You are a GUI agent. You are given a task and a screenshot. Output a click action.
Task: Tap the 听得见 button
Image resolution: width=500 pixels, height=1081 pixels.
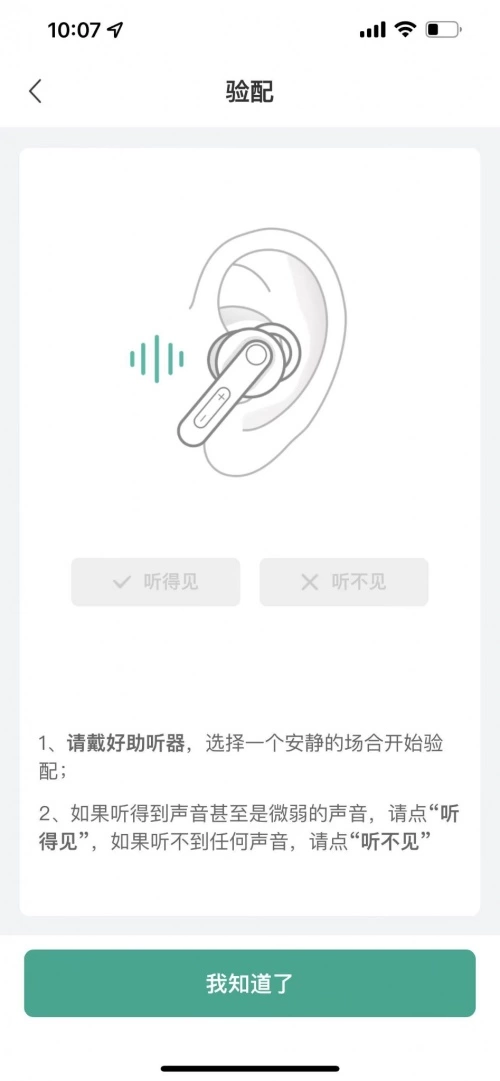coord(155,582)
